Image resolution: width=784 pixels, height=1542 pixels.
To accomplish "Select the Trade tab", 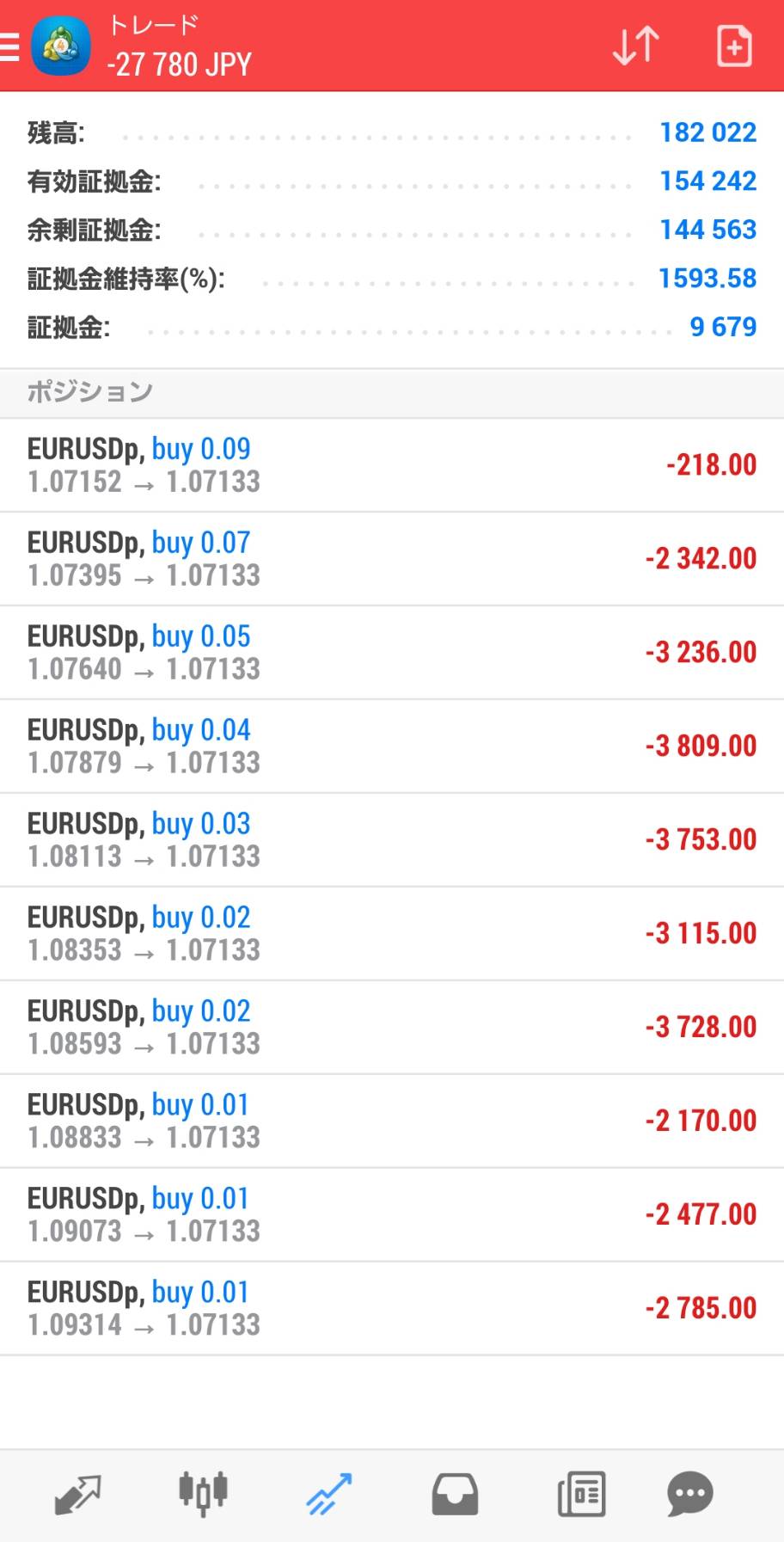I will (329, 1495).
